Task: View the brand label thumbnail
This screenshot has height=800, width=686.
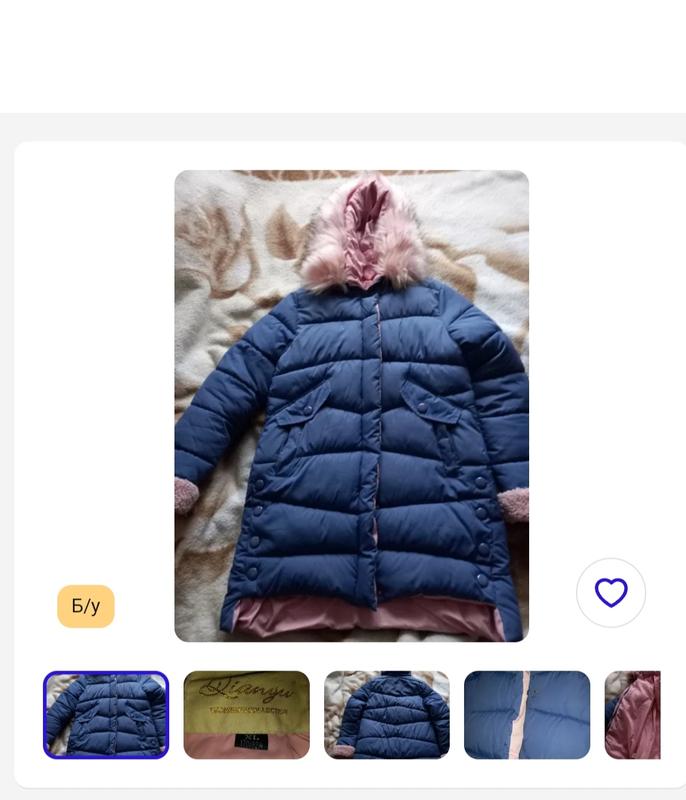Action: point(246,714)
